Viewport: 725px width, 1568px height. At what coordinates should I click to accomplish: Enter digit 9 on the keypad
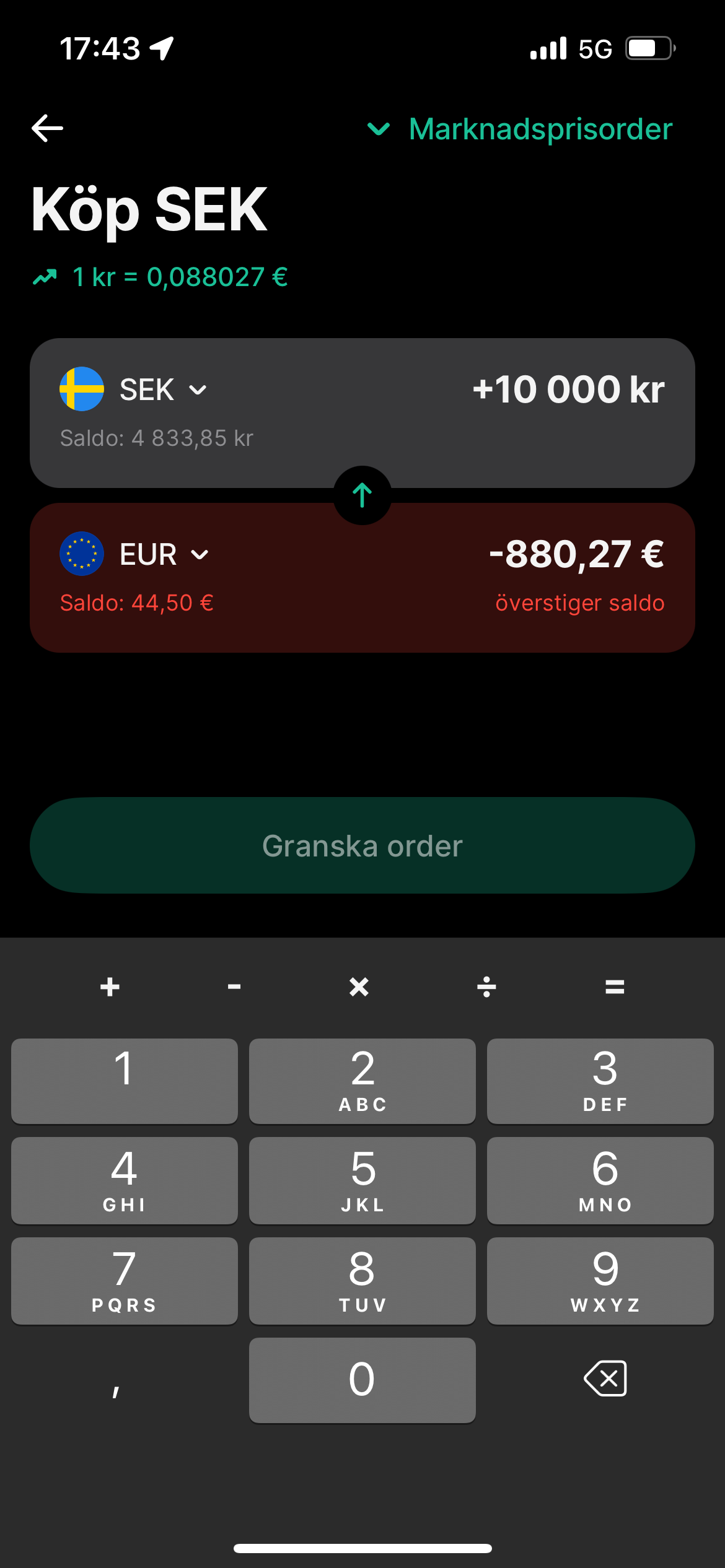point(600,1281)
